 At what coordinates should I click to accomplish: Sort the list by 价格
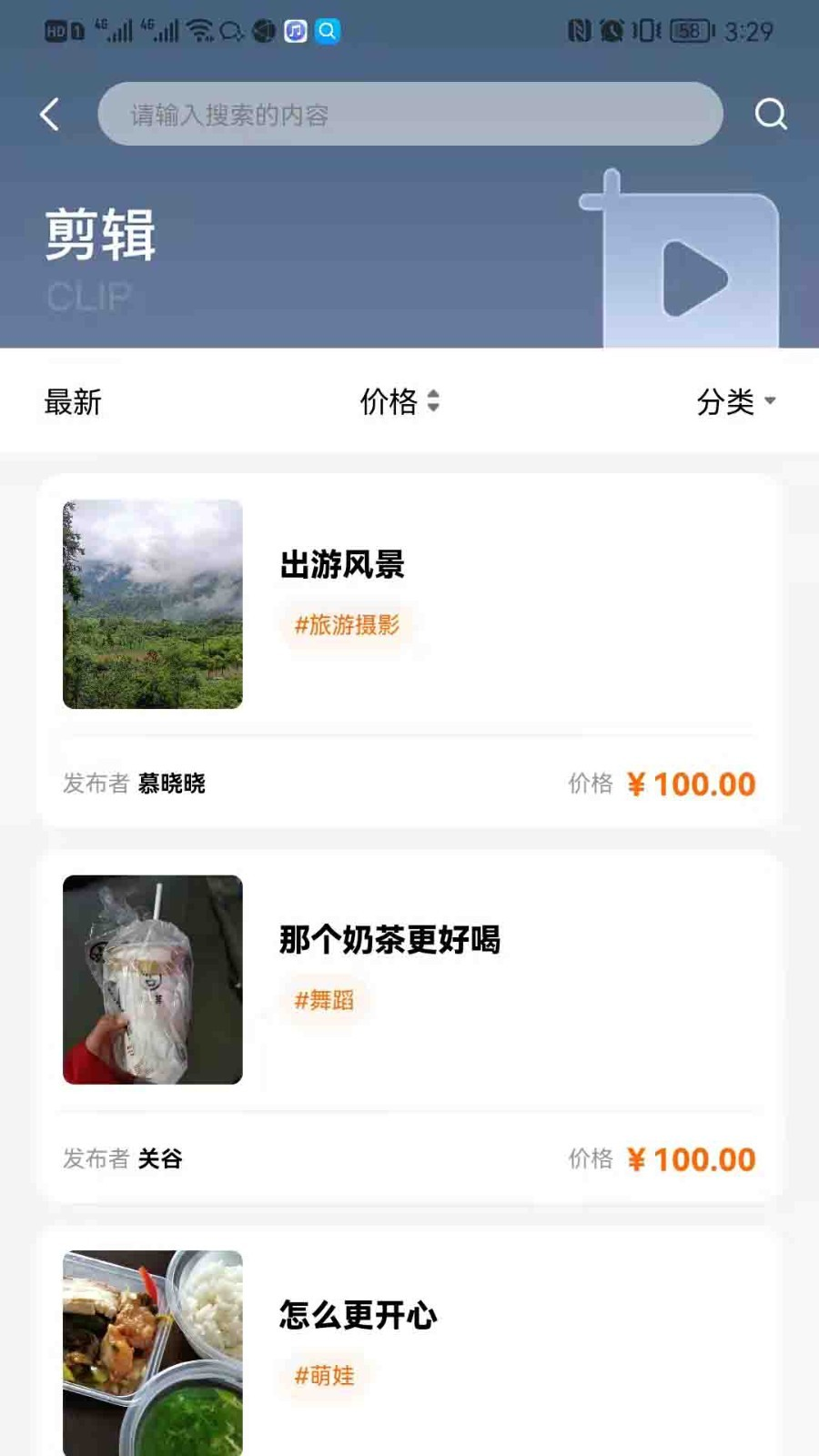399,401
